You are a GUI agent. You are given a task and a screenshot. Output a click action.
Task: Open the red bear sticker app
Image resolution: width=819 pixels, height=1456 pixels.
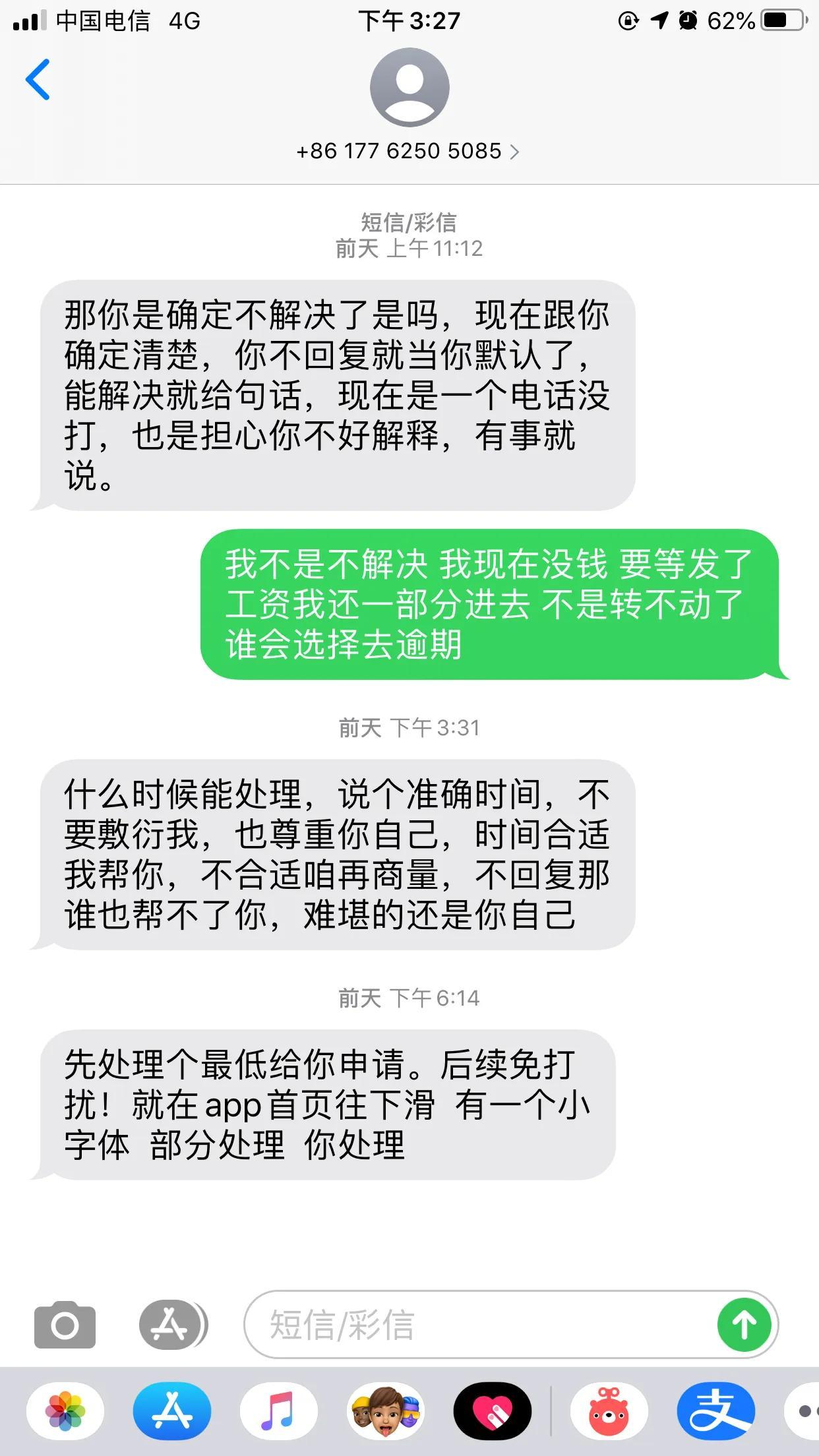(609, 1412)
